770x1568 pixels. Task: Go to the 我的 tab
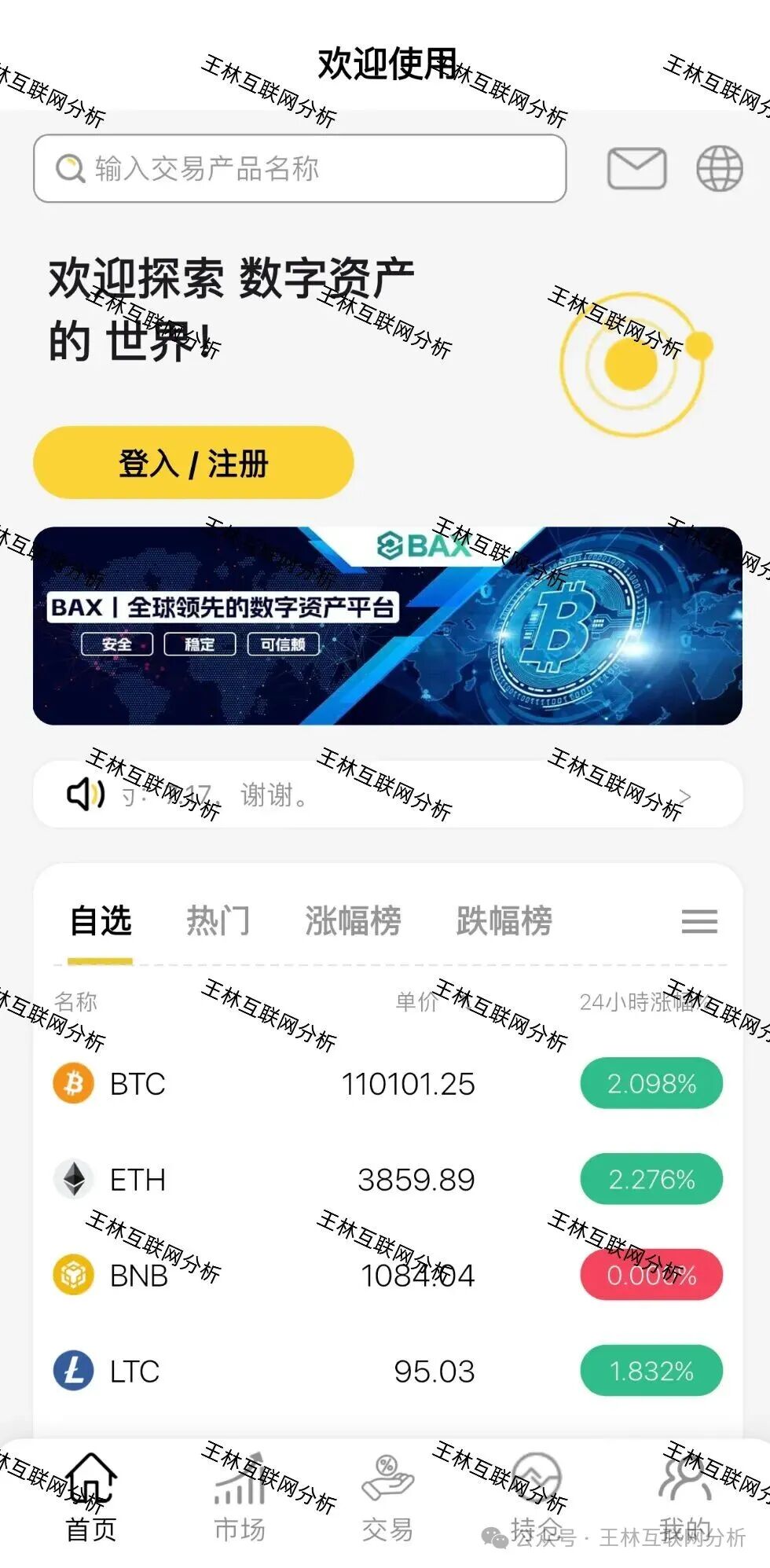tap(684, 1499)
